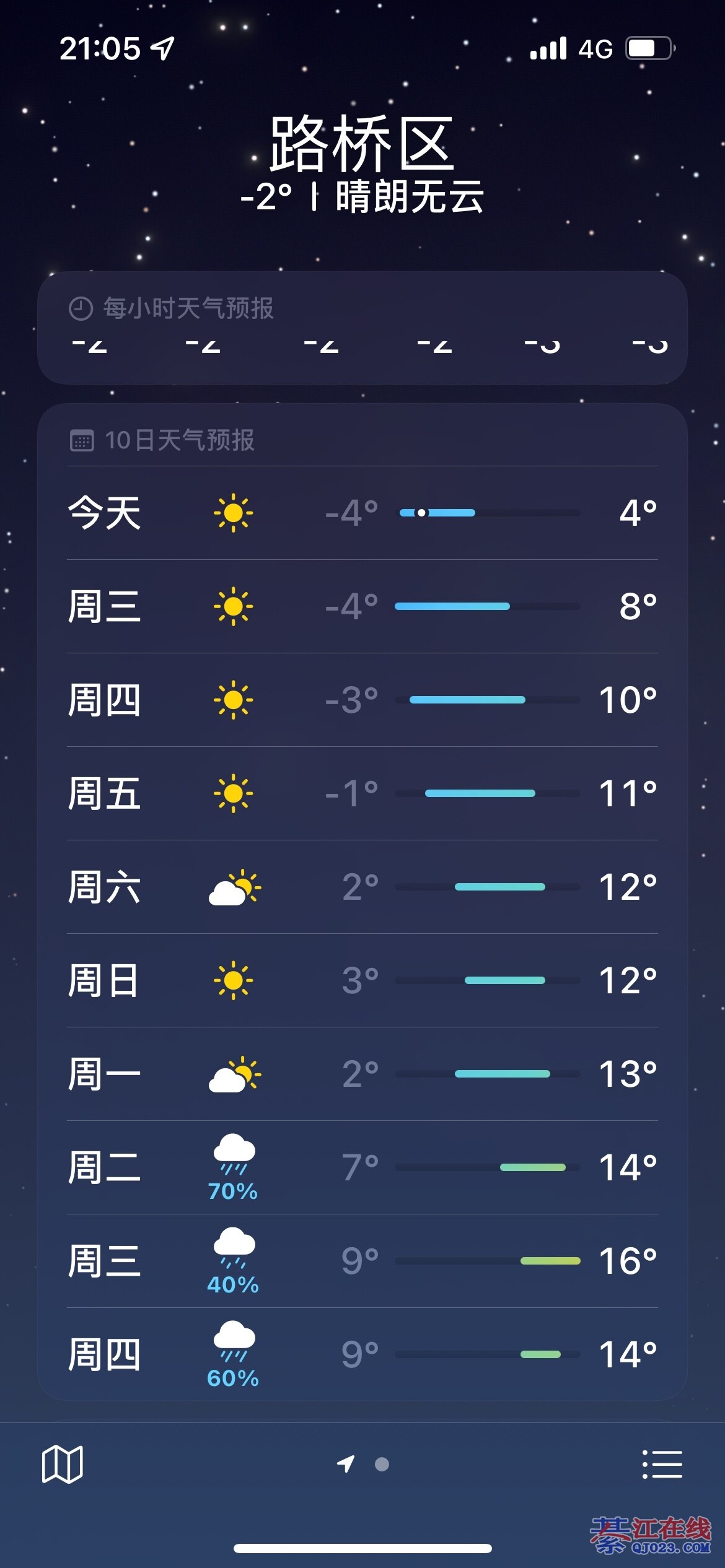This screenshot has height=1568, width=725.
Task: Open the saved cities list
Action: 662,1465
